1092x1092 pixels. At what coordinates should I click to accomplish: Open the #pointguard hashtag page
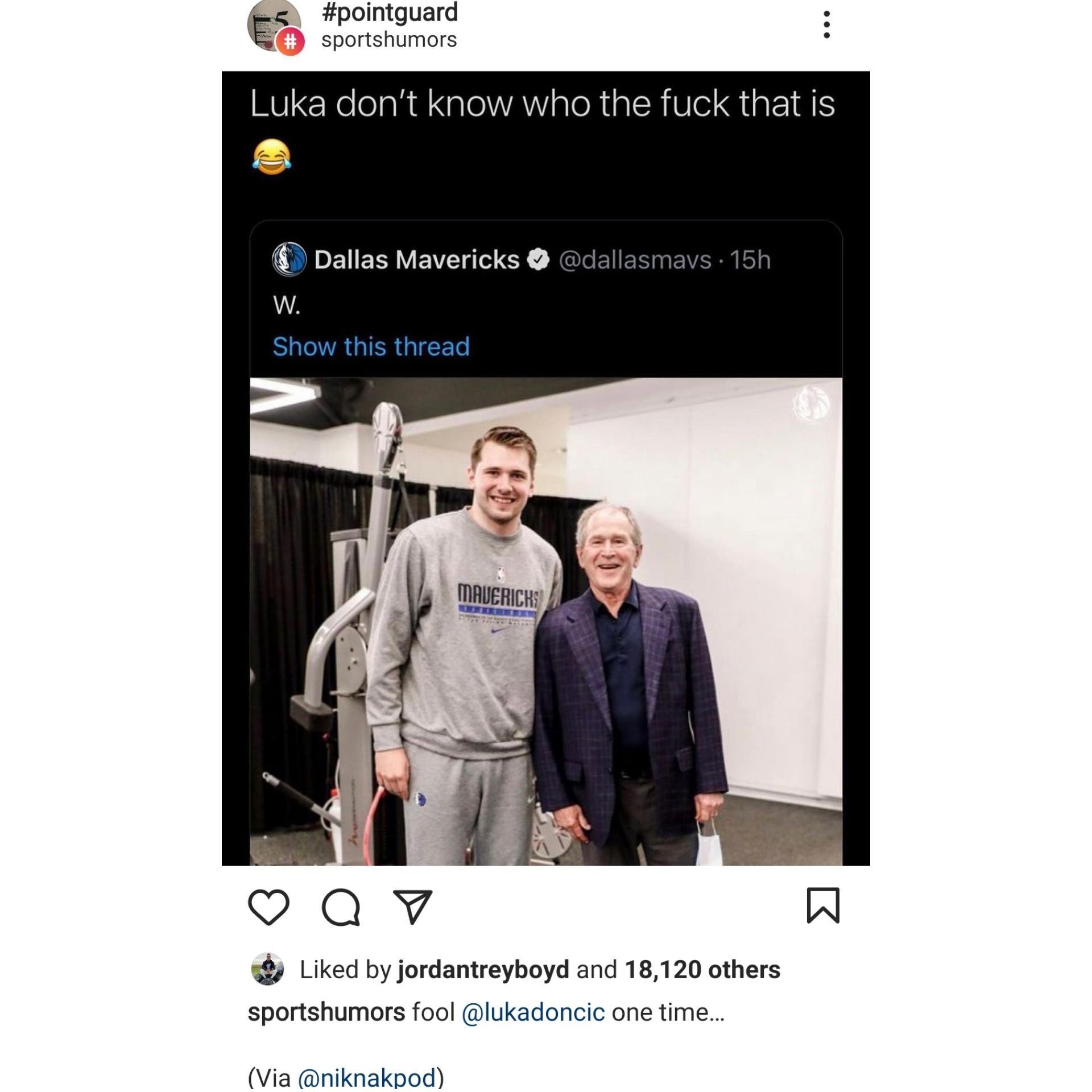tap(389, 13)
